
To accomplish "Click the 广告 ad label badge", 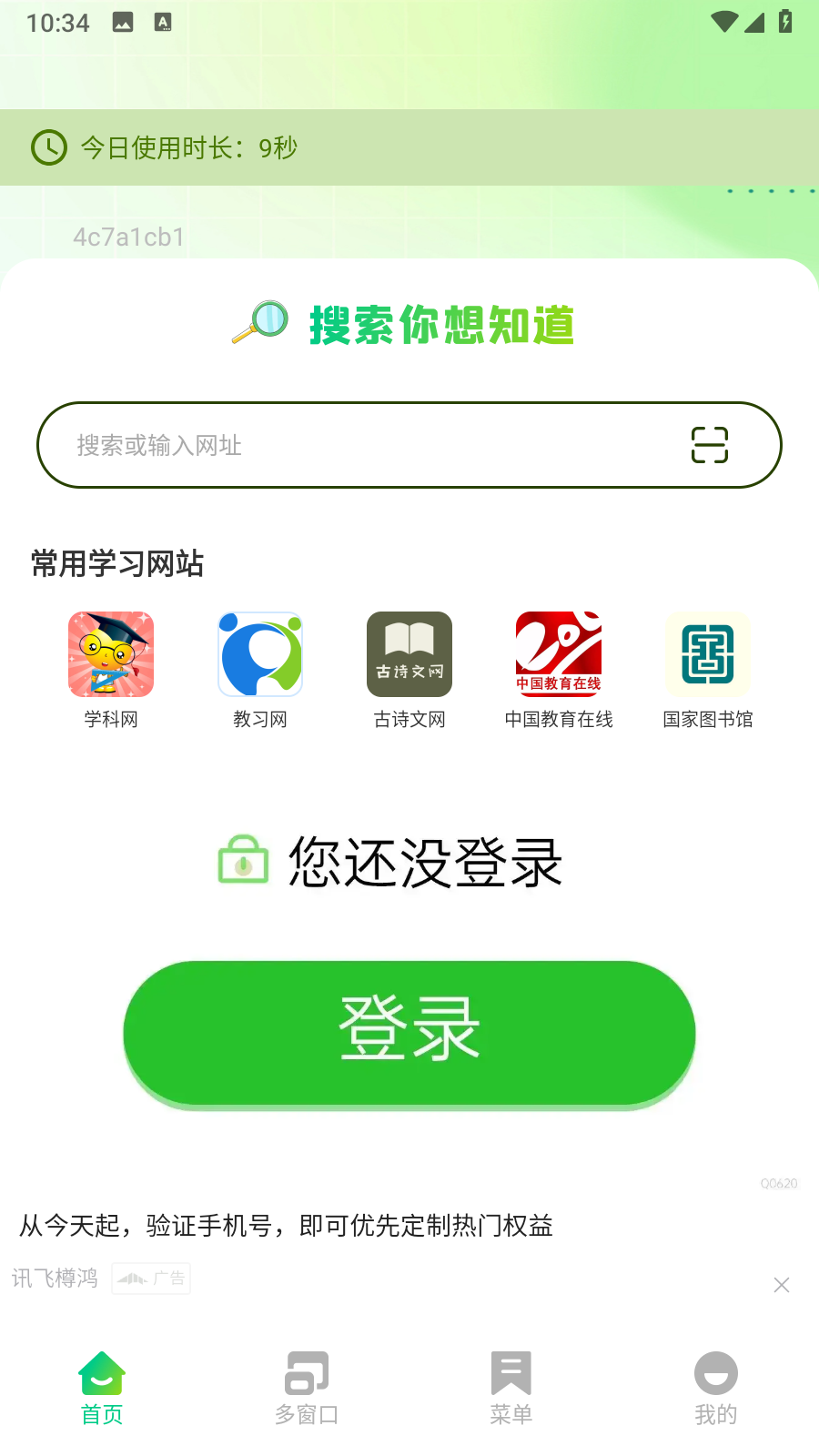I will point(151,1278).
